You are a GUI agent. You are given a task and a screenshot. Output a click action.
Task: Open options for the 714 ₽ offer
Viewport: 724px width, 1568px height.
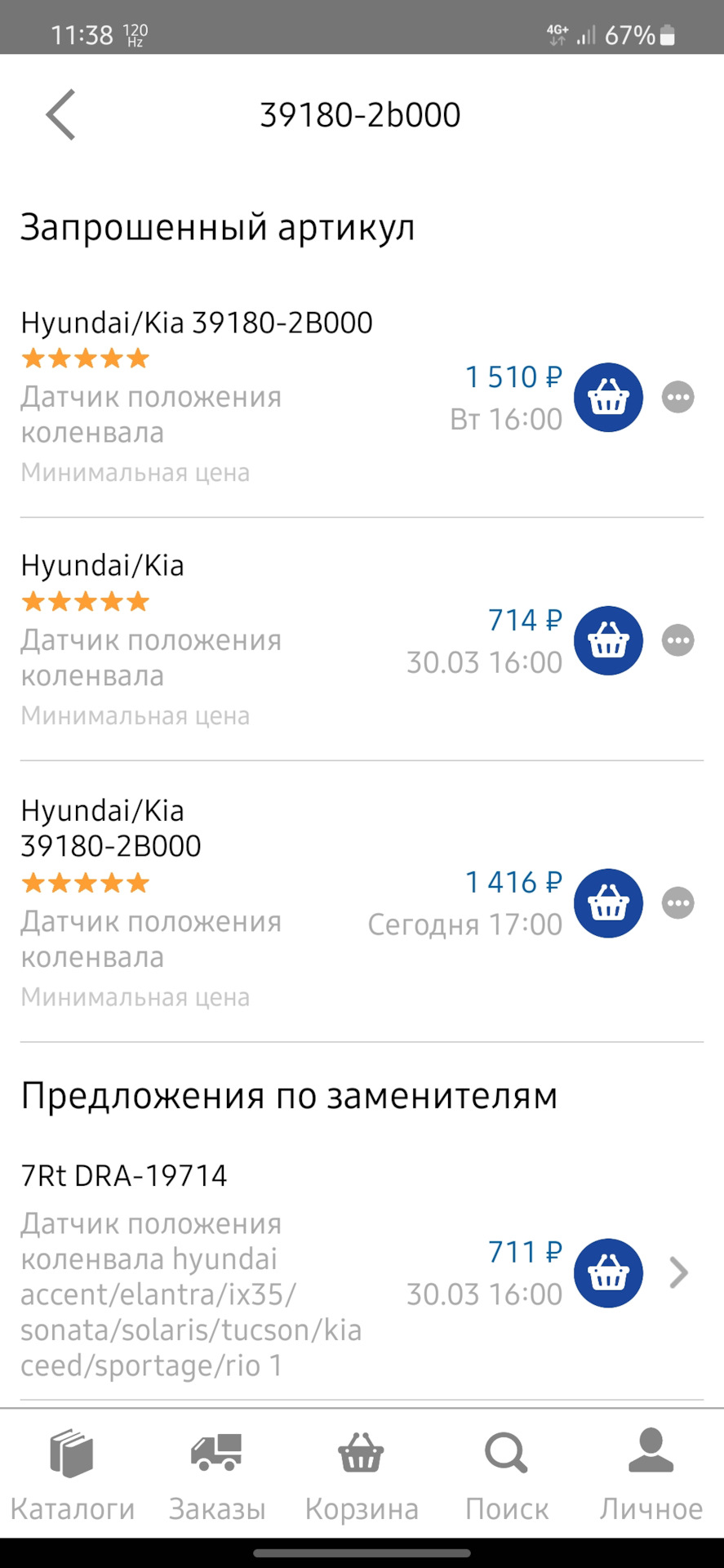tap(677, 641)
